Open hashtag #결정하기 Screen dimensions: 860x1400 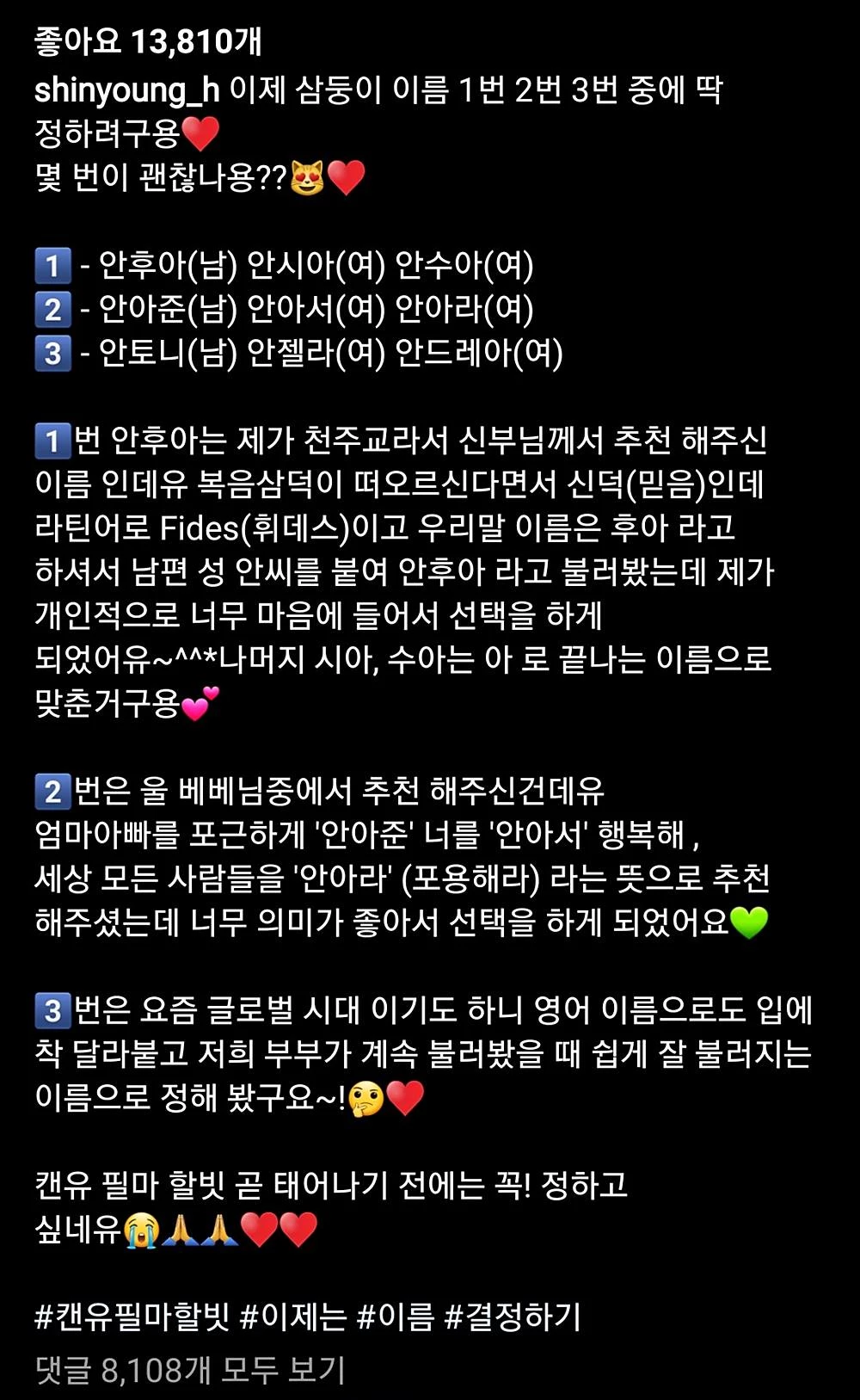point(513,1317)
